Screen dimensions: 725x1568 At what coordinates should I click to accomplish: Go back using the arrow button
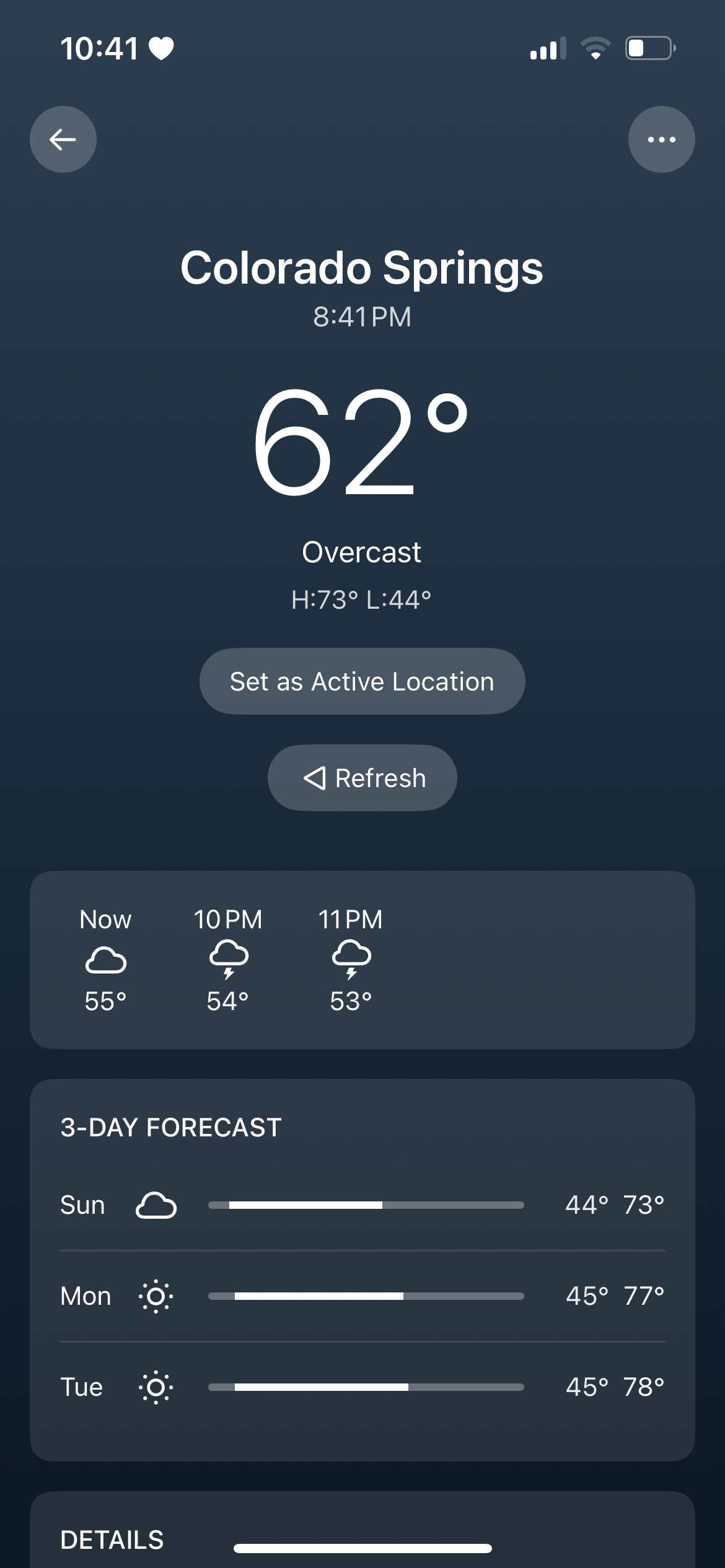tap(63, 139)
